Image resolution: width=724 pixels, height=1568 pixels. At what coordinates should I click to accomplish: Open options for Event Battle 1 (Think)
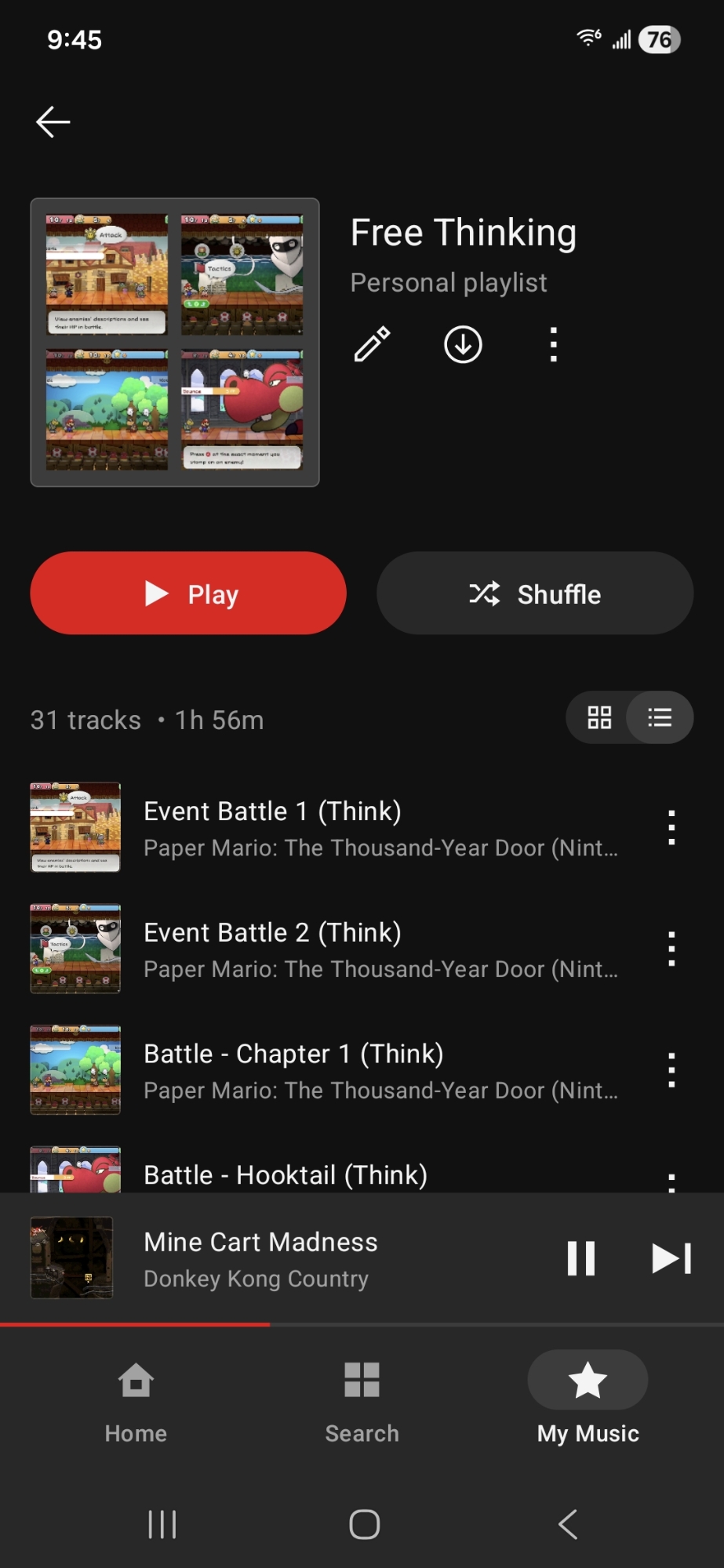coord(671,828)
